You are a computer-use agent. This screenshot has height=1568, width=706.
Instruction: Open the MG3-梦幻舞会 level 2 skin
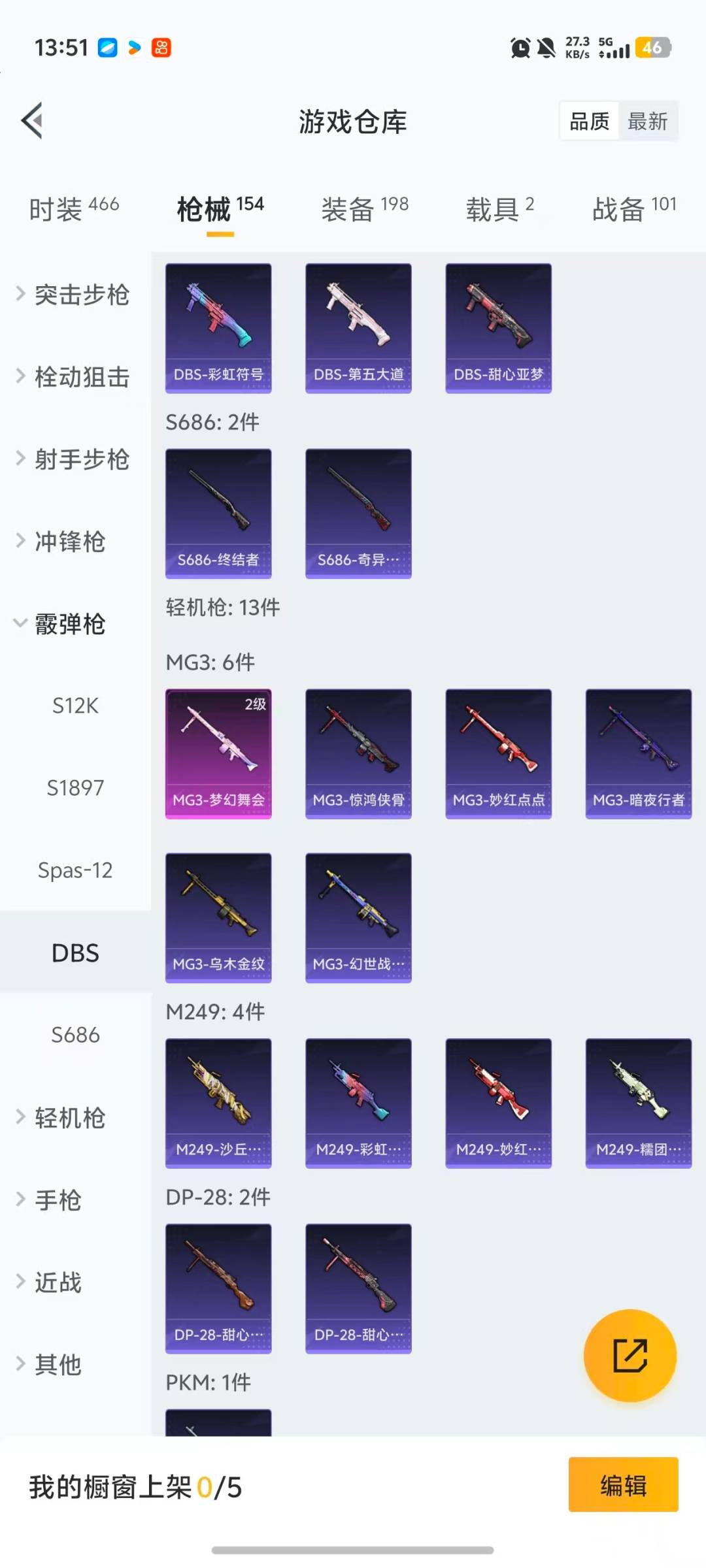point(218,753)
